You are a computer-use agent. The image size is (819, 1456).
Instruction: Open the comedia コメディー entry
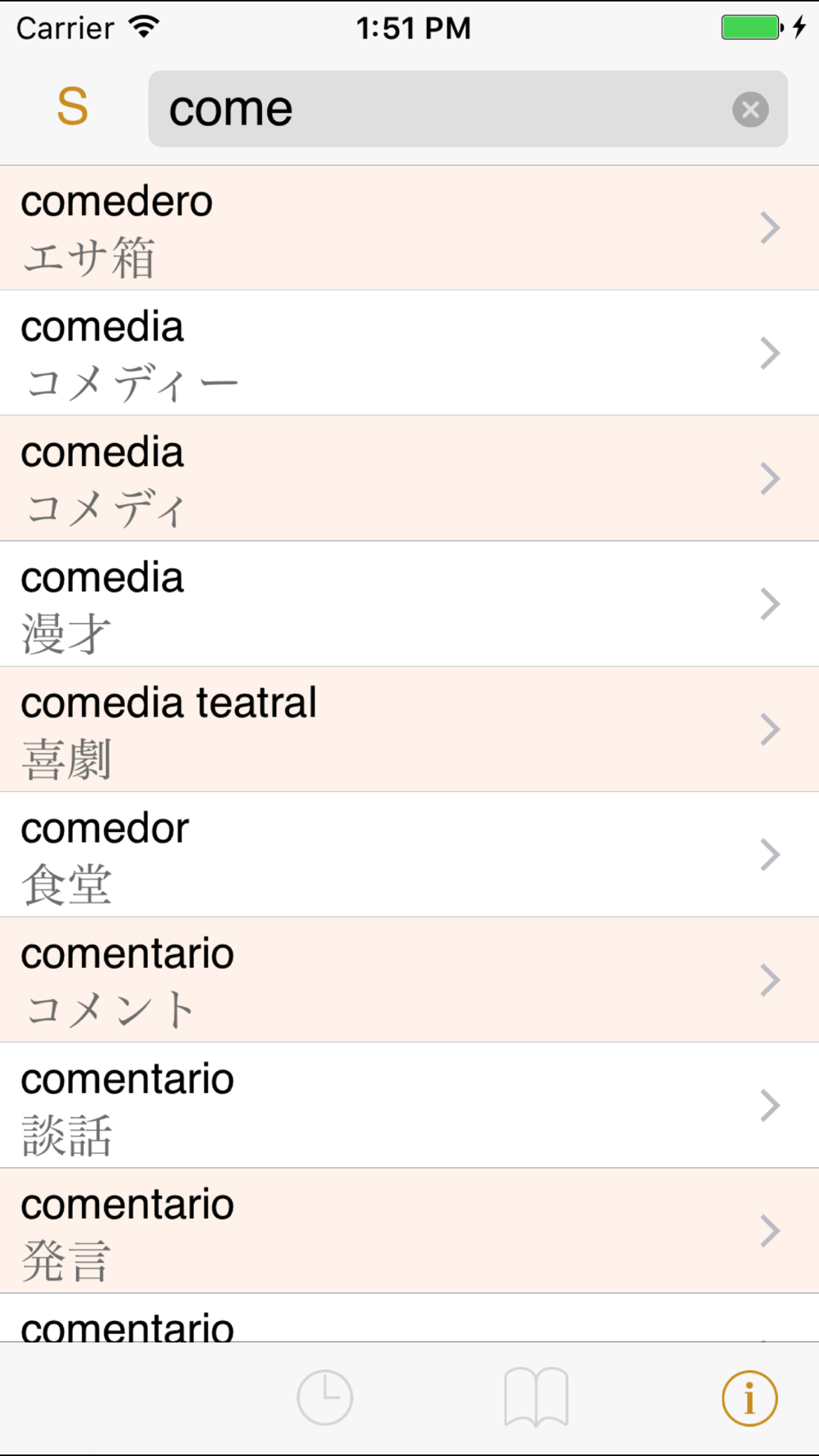click(x=409, y=353)
